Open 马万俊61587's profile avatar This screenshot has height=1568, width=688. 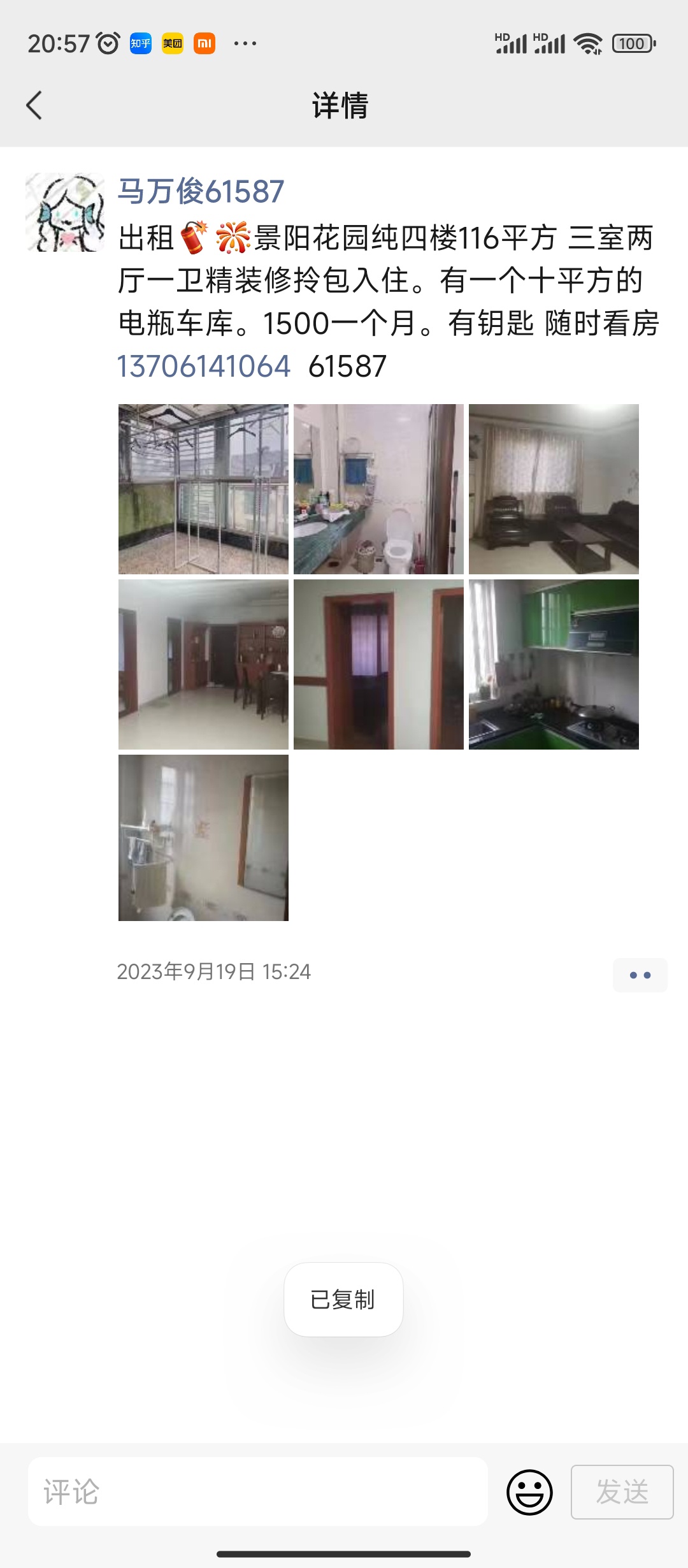pyautogui.click(x=65, y=212)
